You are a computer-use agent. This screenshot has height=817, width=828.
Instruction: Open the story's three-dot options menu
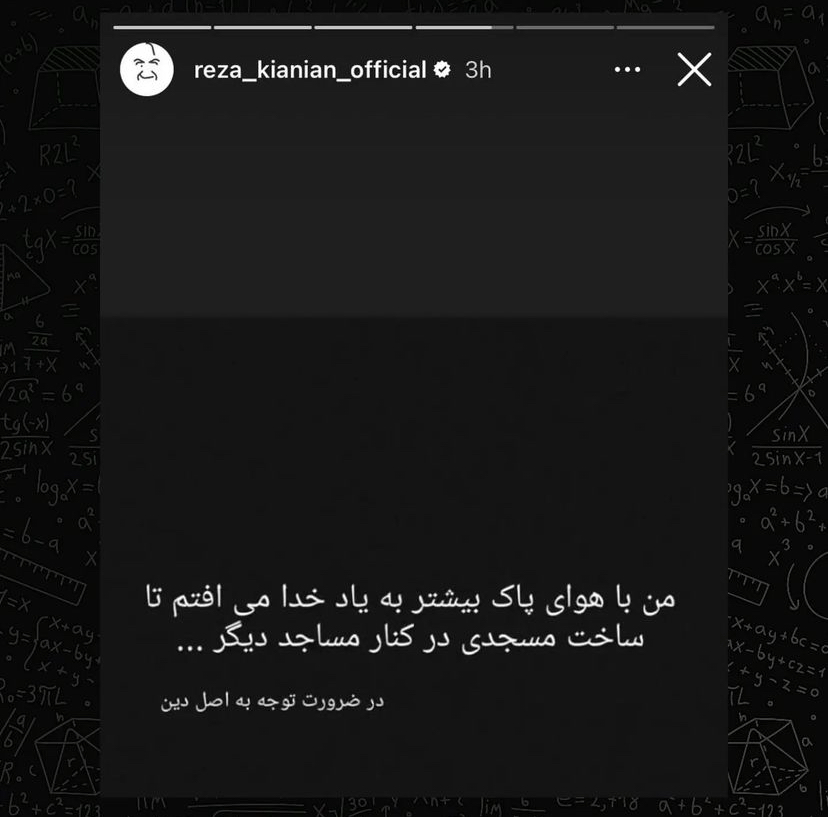(627, 70)
